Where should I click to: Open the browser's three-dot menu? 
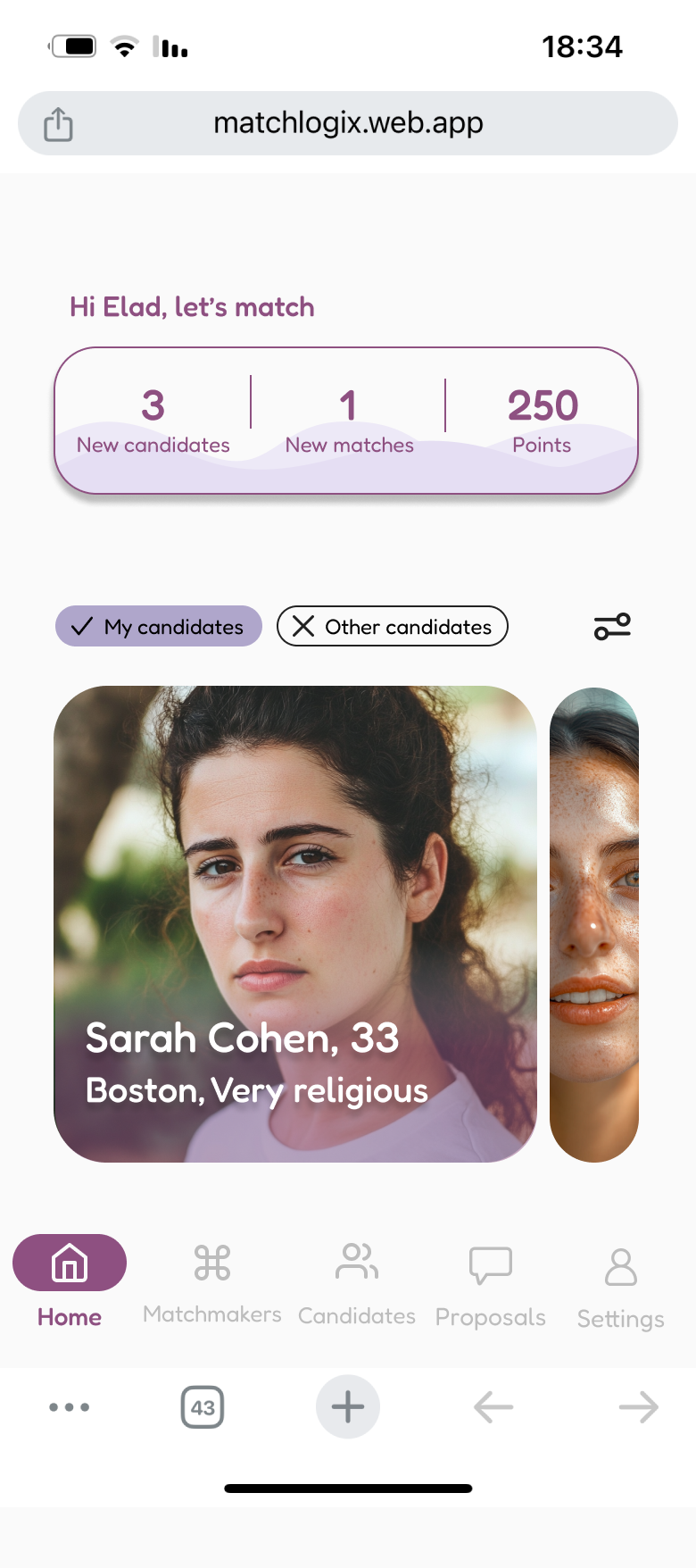(x=70, y=1407)
